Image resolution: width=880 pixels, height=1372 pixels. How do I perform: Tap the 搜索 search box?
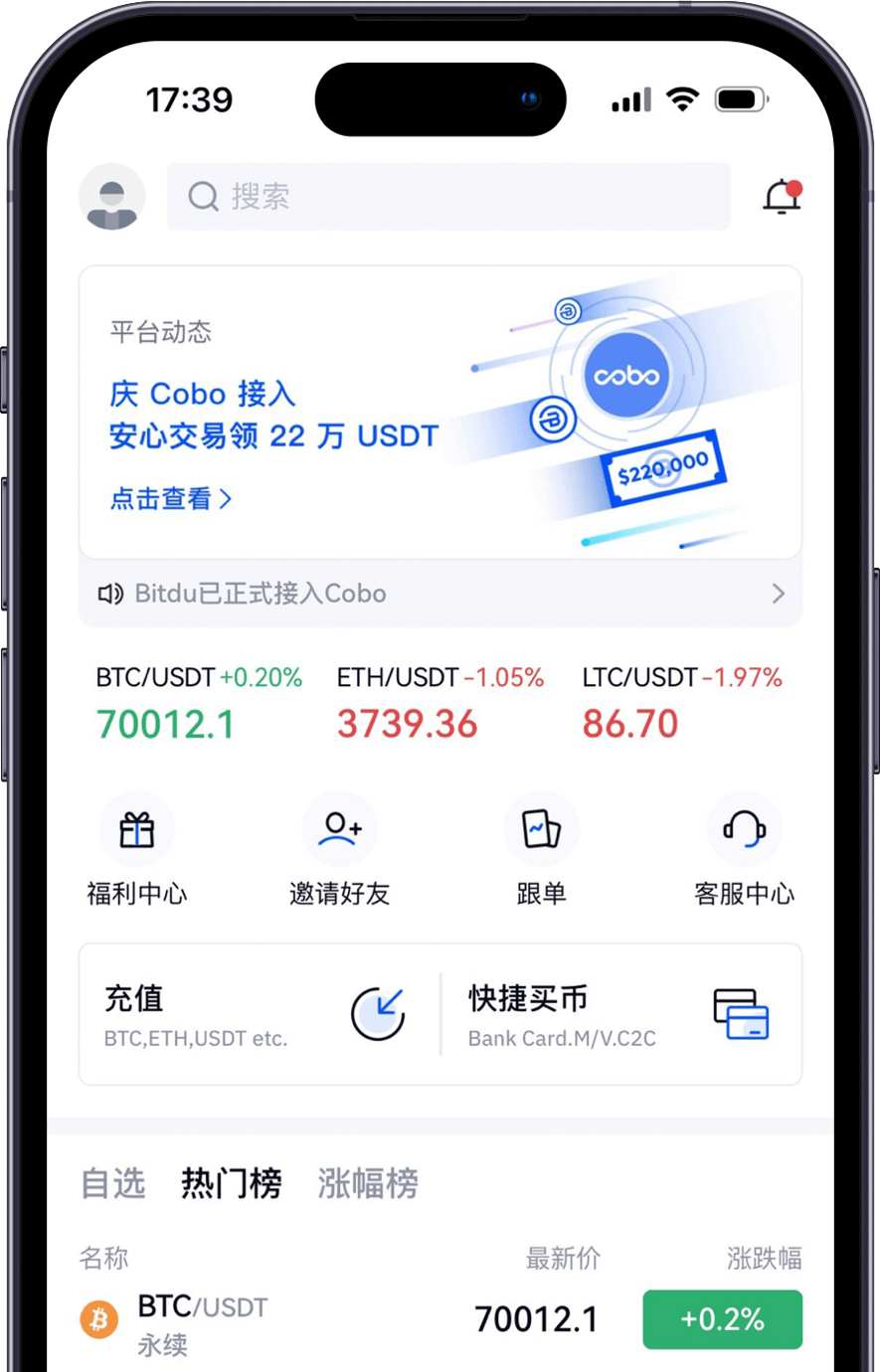pyautogui.click(x=447, y=197)
